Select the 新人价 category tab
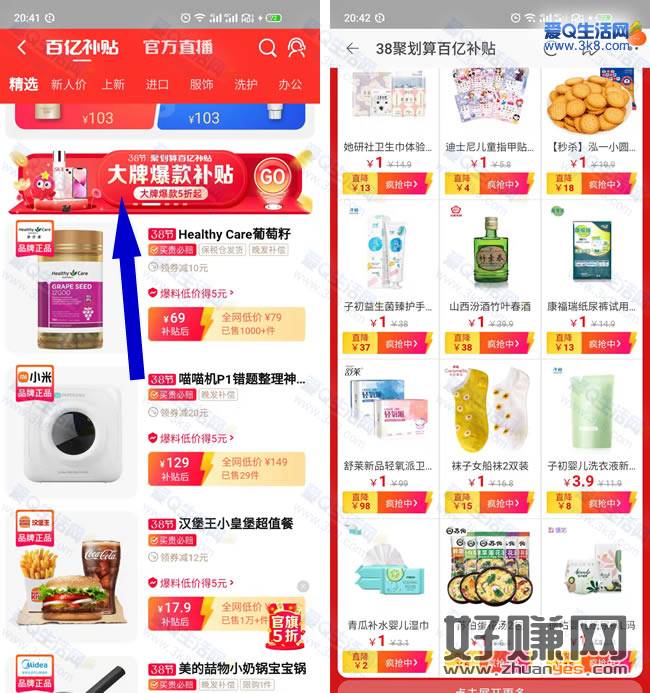The height and width of the screenshot is (693, 650). pyautogui.click(x=69, y=85)
